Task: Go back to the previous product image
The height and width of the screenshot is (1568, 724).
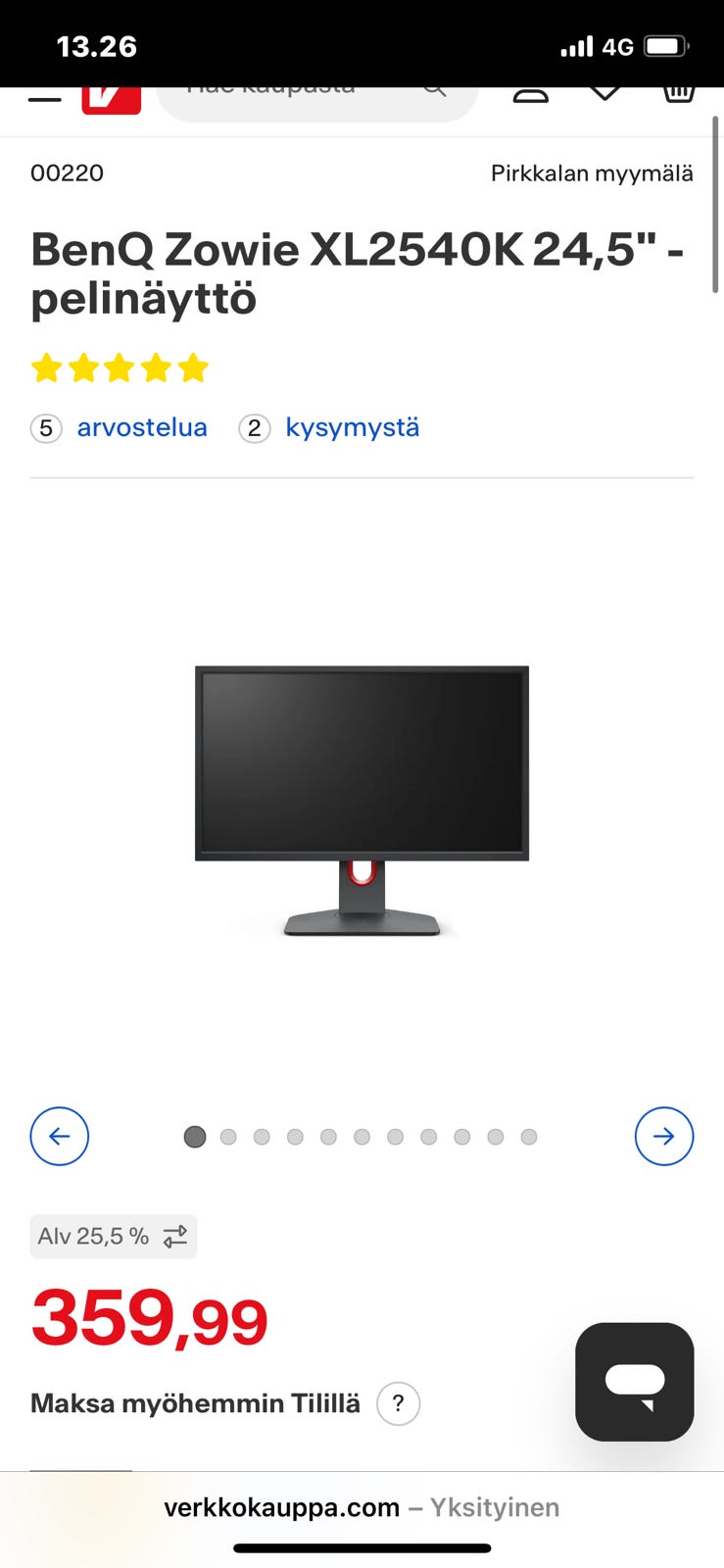Action: point(59,1136)
